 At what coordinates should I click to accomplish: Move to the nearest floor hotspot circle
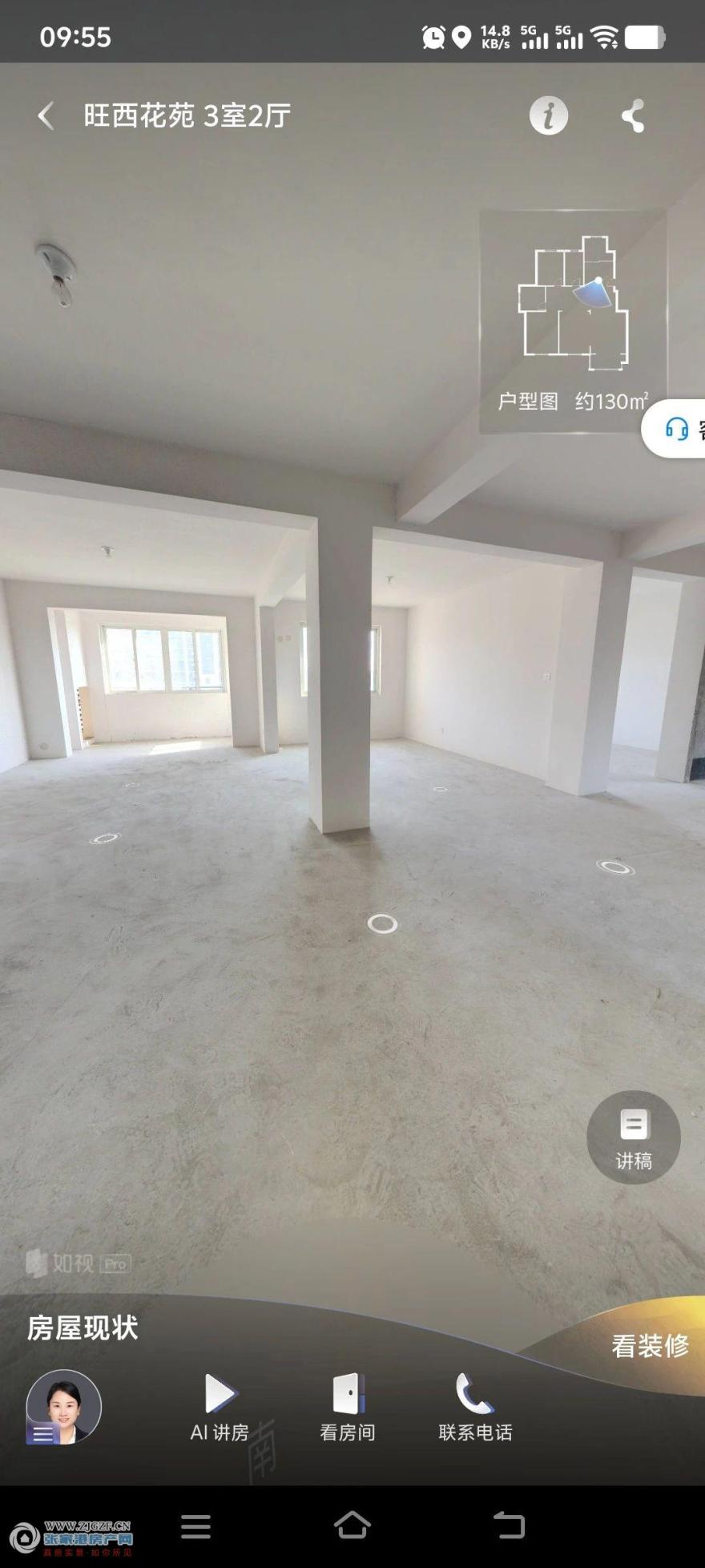pyautogui.click(x=382, y=924)
